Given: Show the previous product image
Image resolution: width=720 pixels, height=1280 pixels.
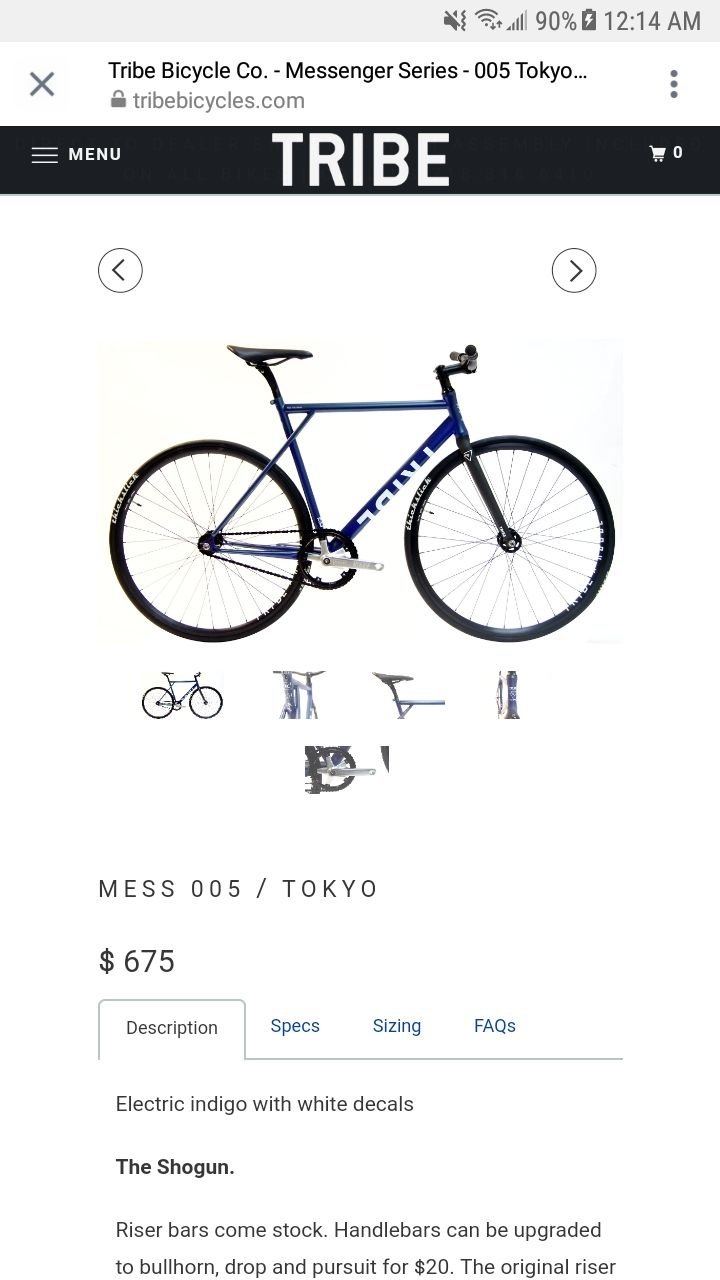Looking at the screenshot, I should pos(120,270).
